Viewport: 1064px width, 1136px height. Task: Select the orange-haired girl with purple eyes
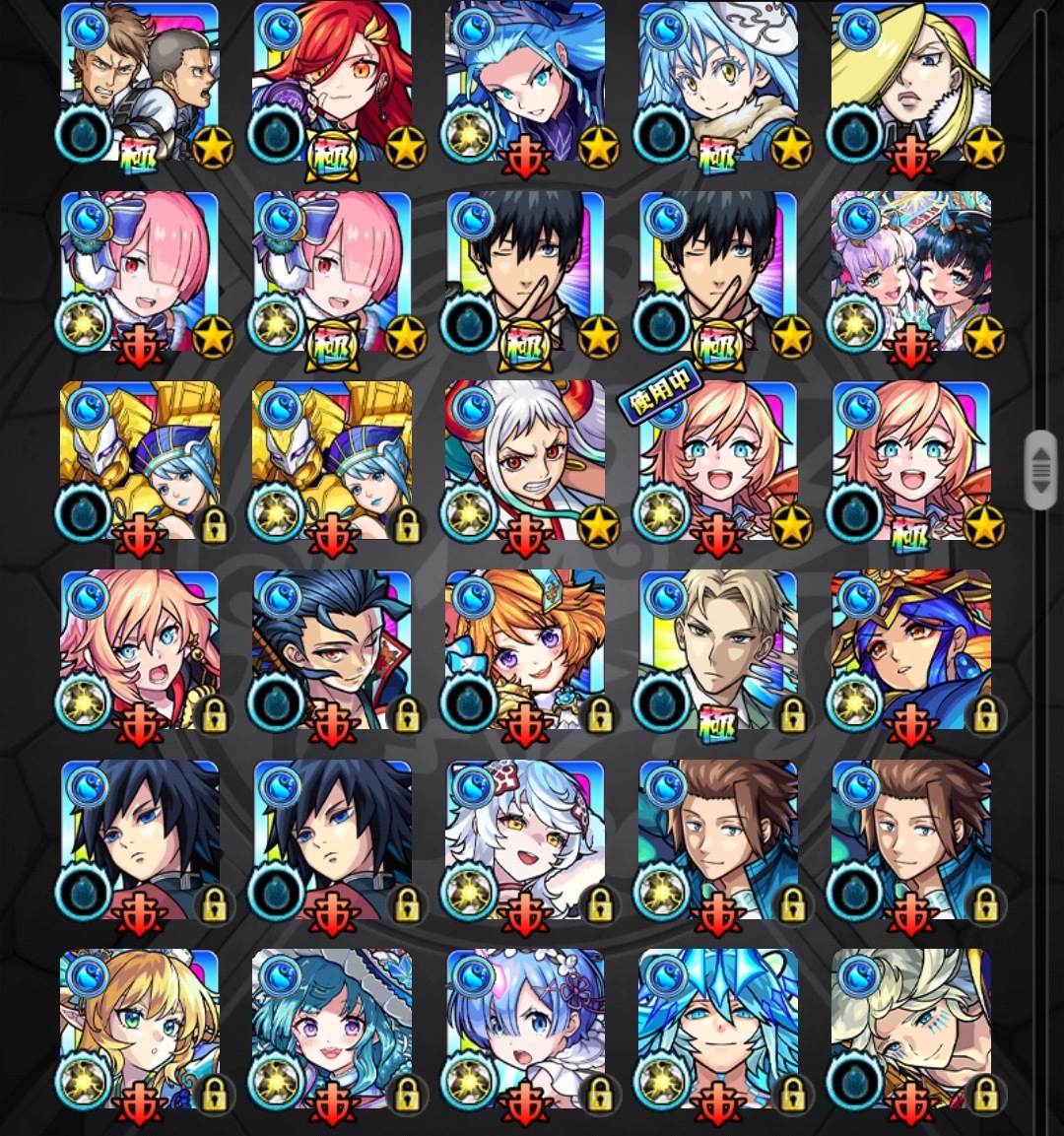(524, 651)
